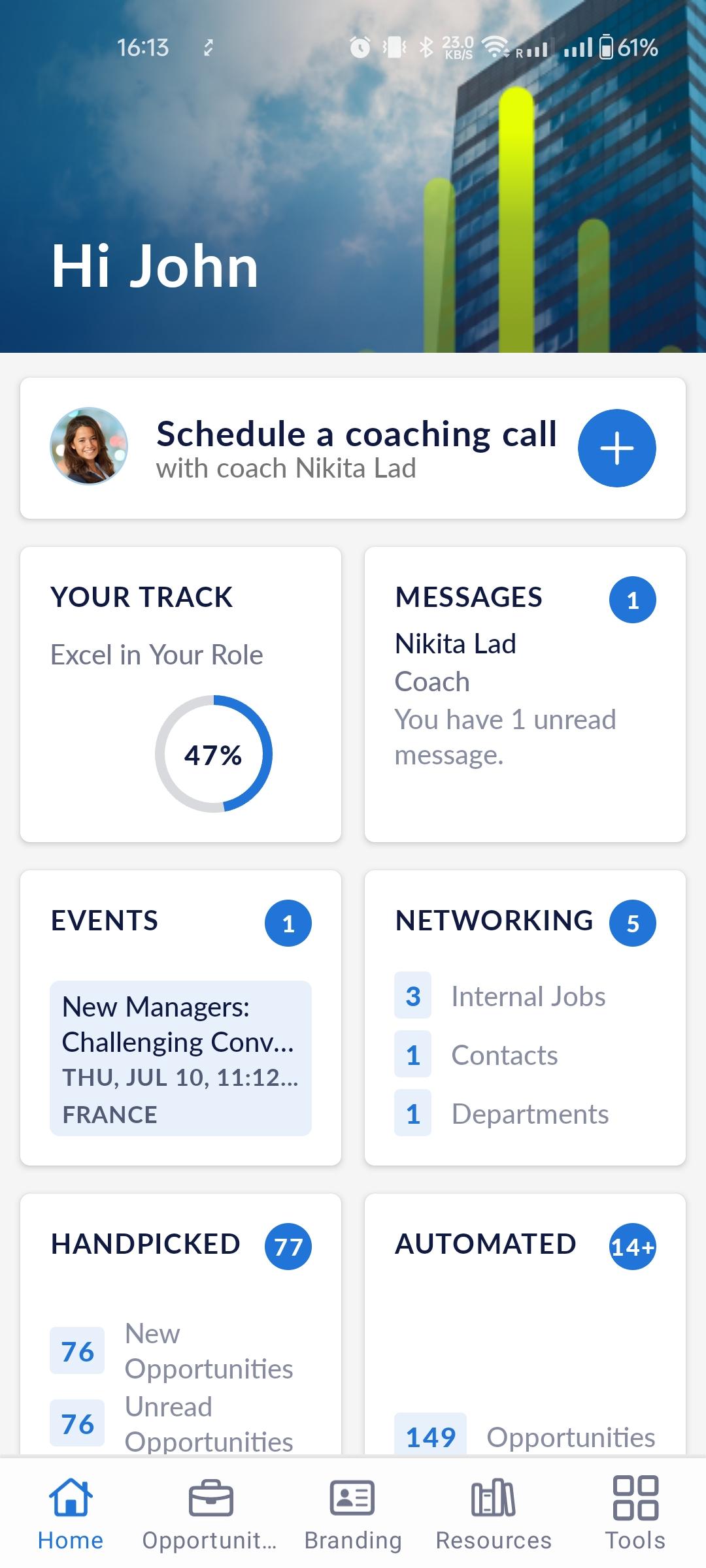Open the Your Track card
Image resolution: width=706 pixels, height=1568 pixels.
tap(180, 694)
